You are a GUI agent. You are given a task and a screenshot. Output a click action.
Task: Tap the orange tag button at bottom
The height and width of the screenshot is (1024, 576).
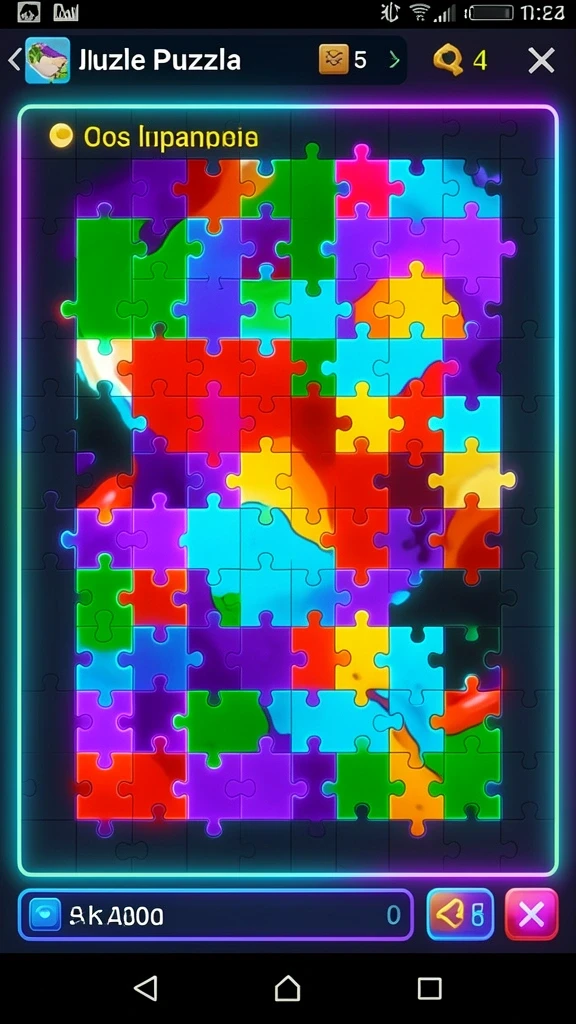click(460, 914)
